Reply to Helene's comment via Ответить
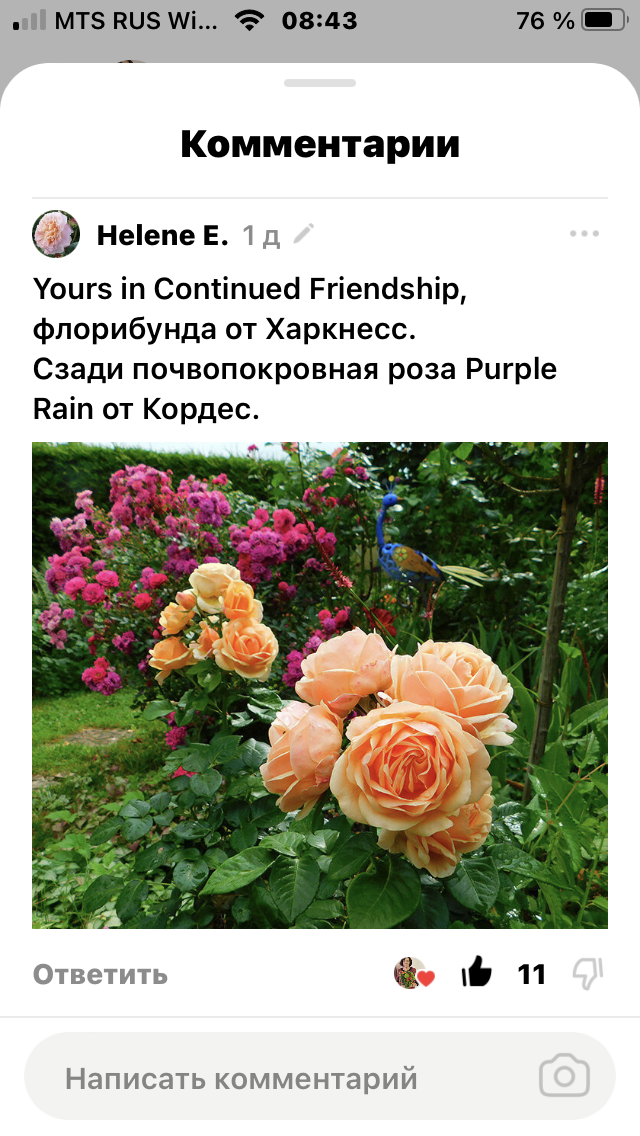 tap(100, 974)
